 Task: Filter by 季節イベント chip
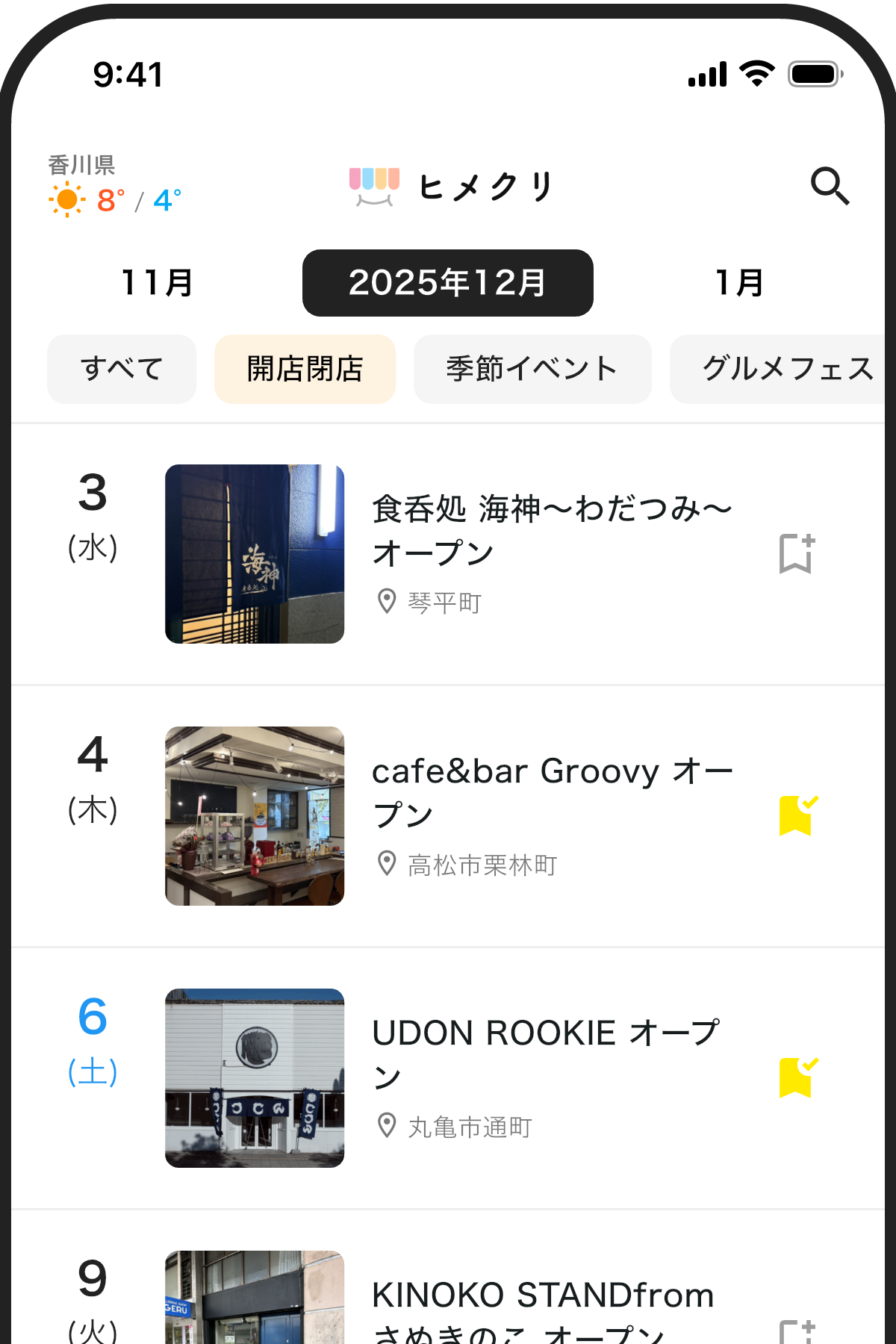(532, 369)
